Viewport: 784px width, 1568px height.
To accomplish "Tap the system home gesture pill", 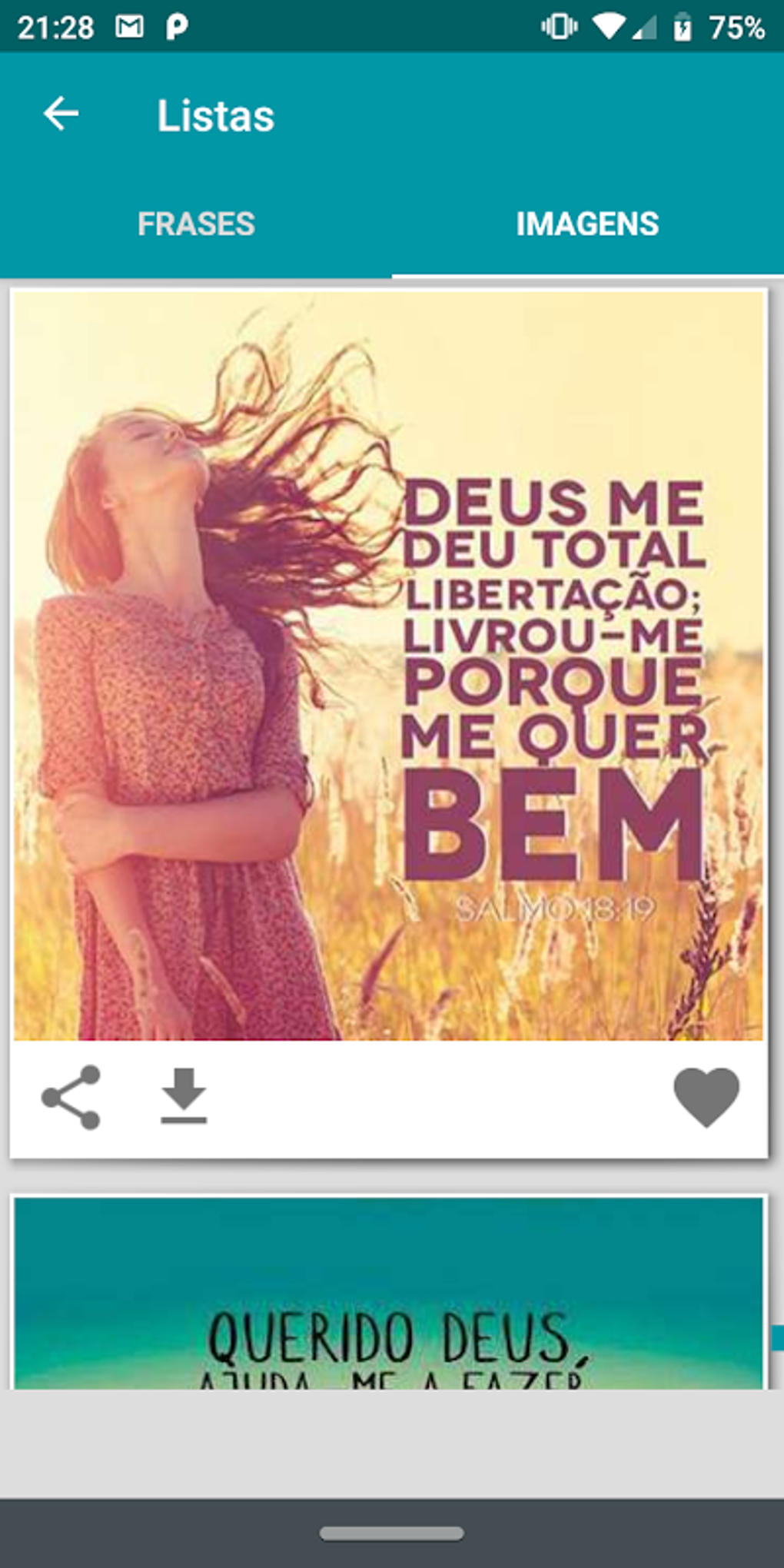I will pos(391,1533).
